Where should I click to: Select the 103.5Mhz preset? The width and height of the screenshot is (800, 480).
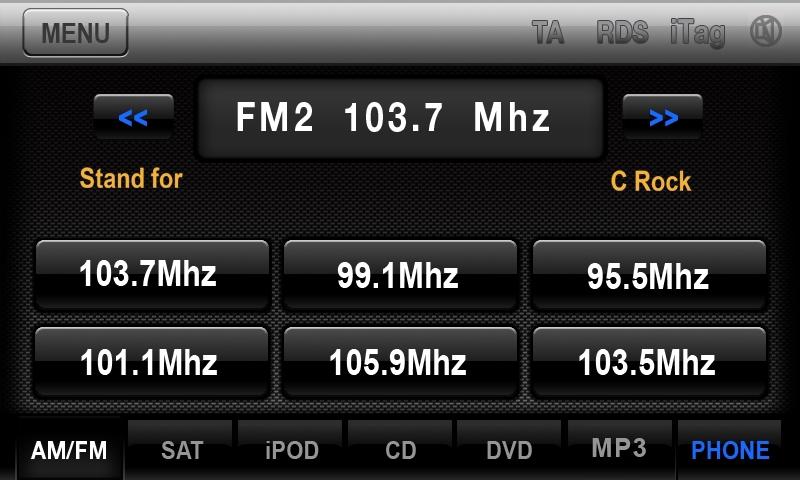(648, 361)
